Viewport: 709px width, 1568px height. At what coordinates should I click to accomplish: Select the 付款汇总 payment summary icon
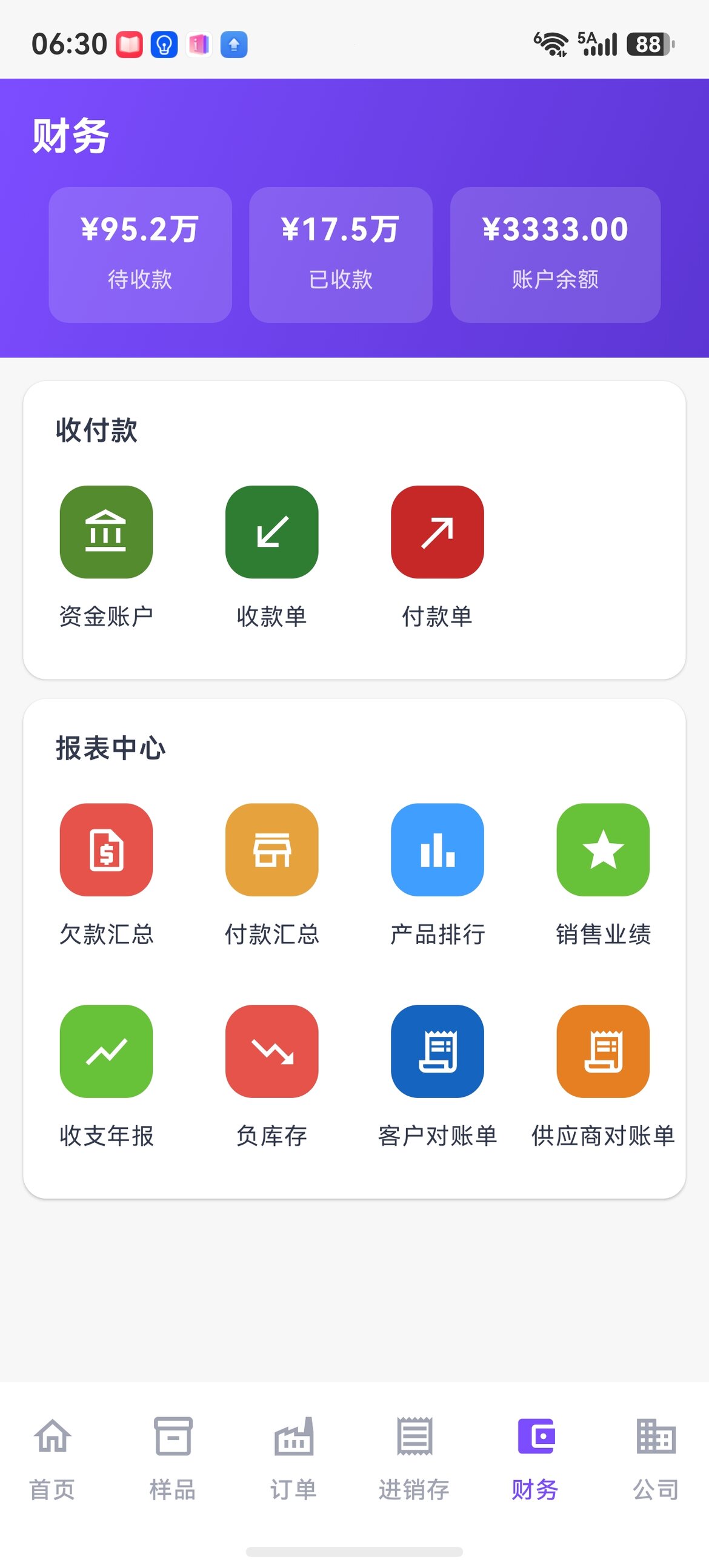click(272, 850)
